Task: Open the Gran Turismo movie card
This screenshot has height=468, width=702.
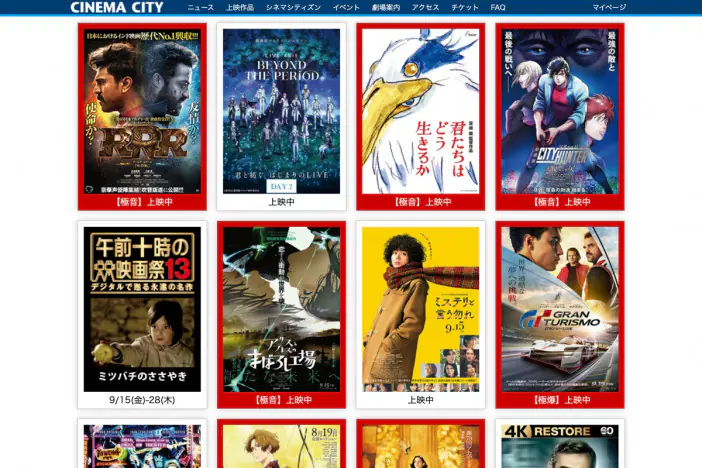Action: [559, 310]
